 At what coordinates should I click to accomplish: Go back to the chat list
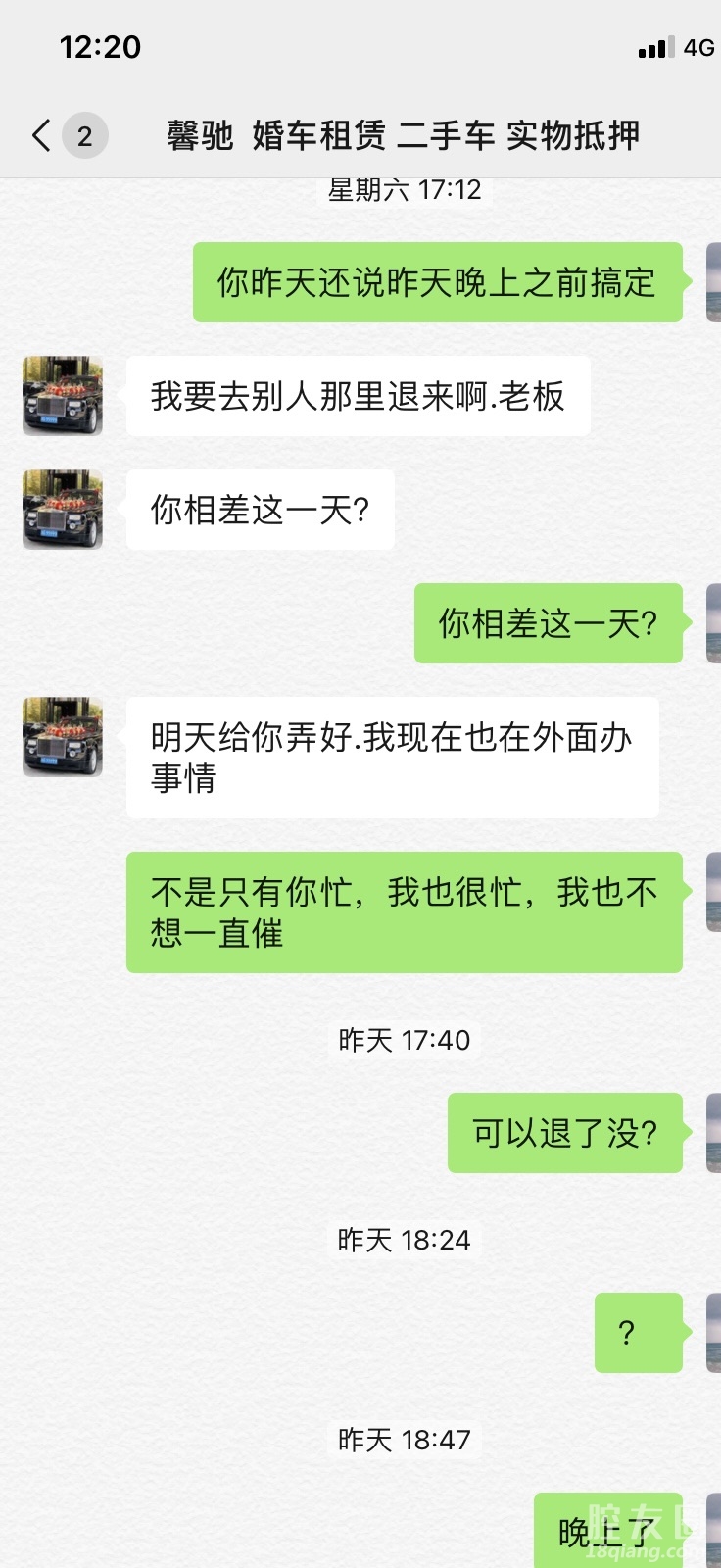coord(42,135)
